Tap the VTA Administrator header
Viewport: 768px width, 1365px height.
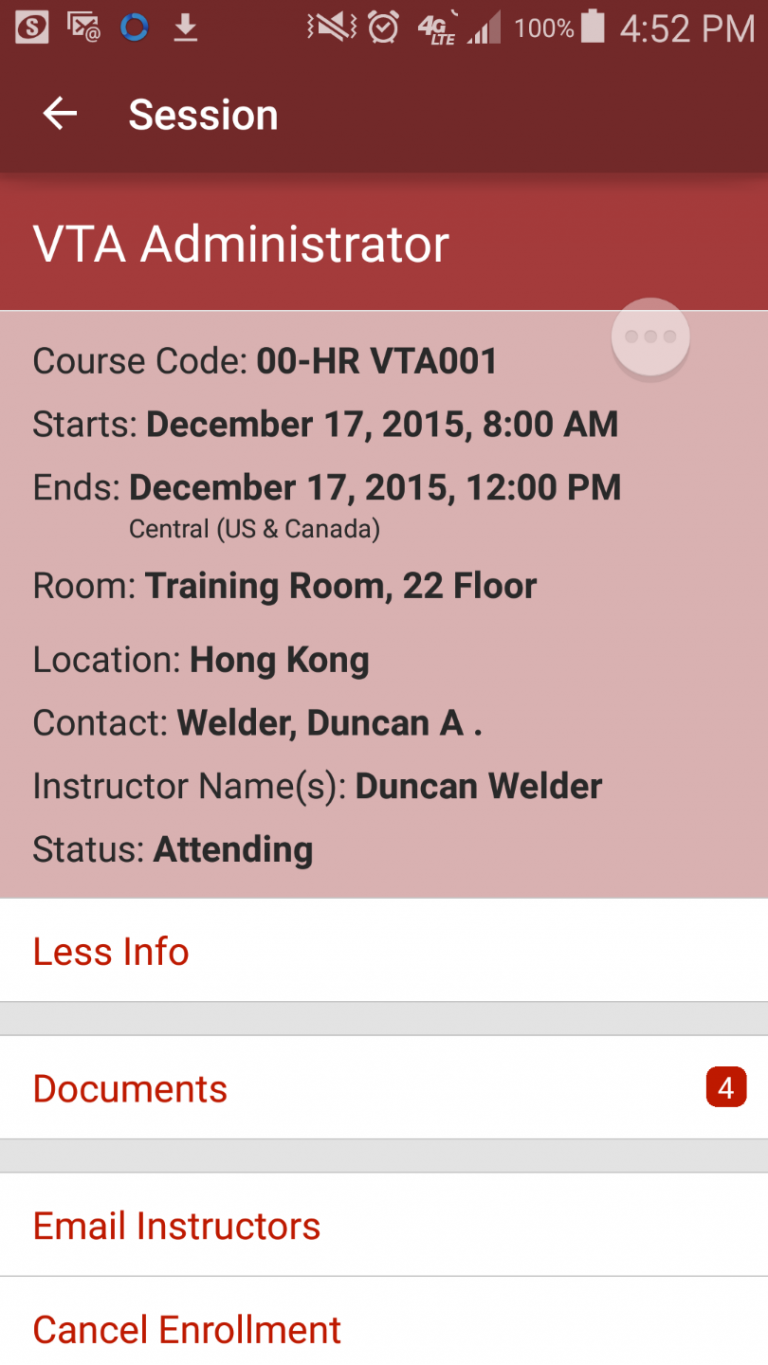240,242
